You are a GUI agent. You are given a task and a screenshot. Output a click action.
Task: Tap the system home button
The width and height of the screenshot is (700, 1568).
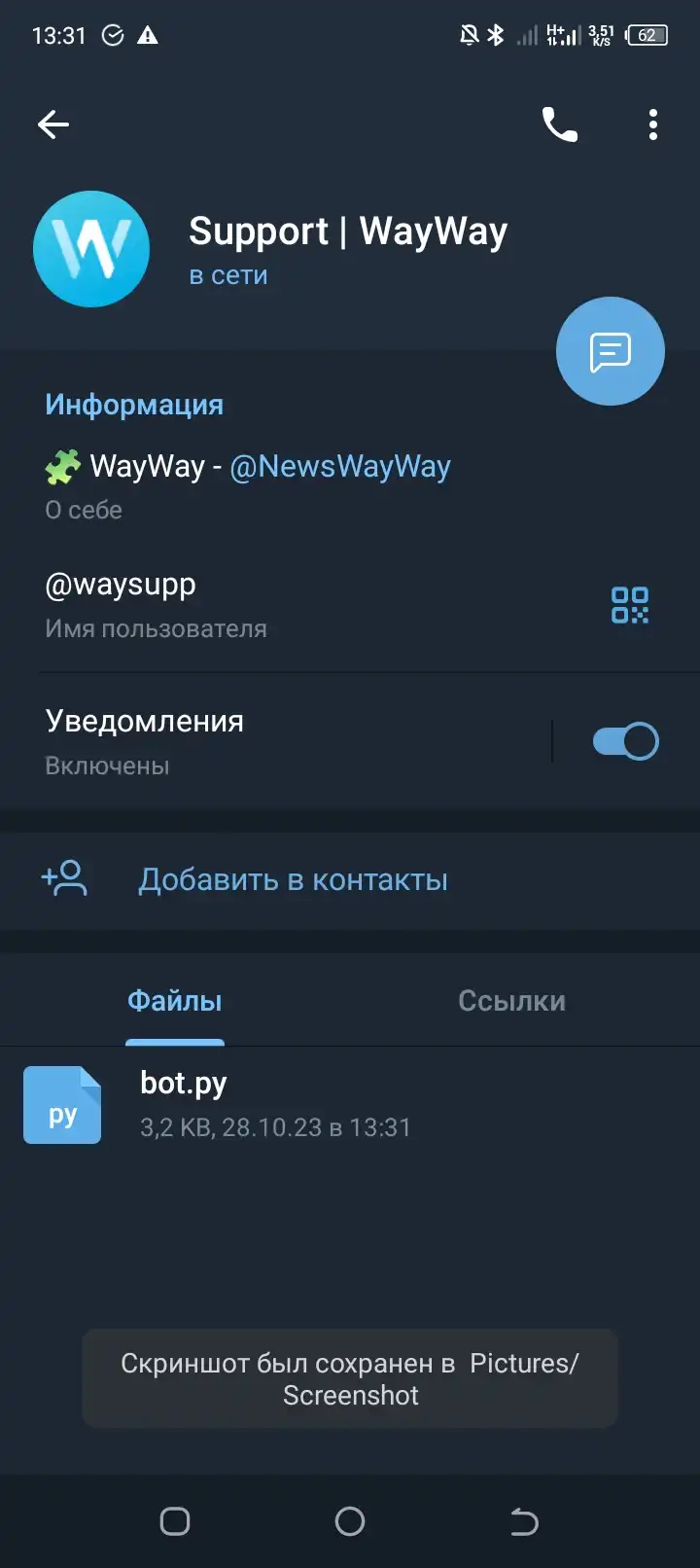point(350,1521)
